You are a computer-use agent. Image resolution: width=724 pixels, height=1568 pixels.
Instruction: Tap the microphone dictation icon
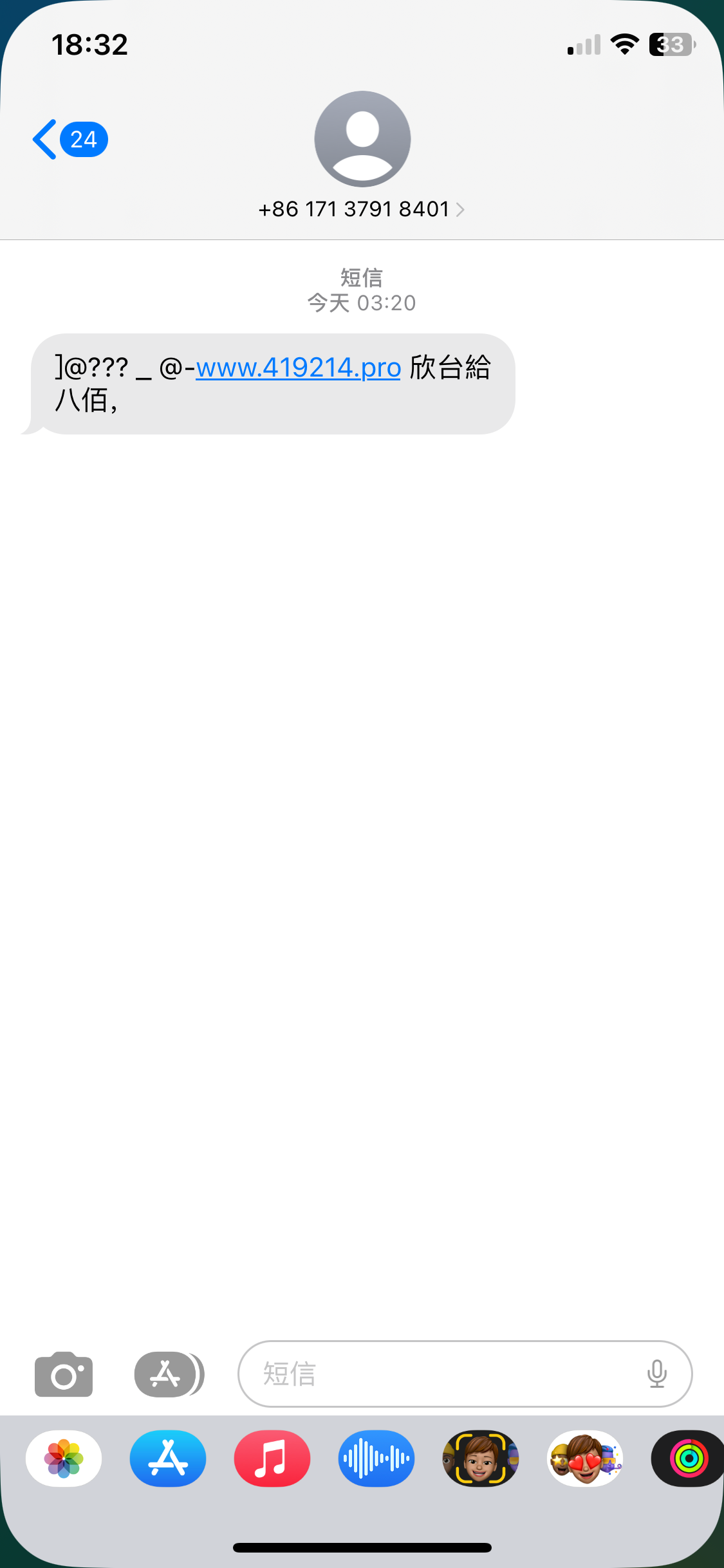pos(656,1374)
